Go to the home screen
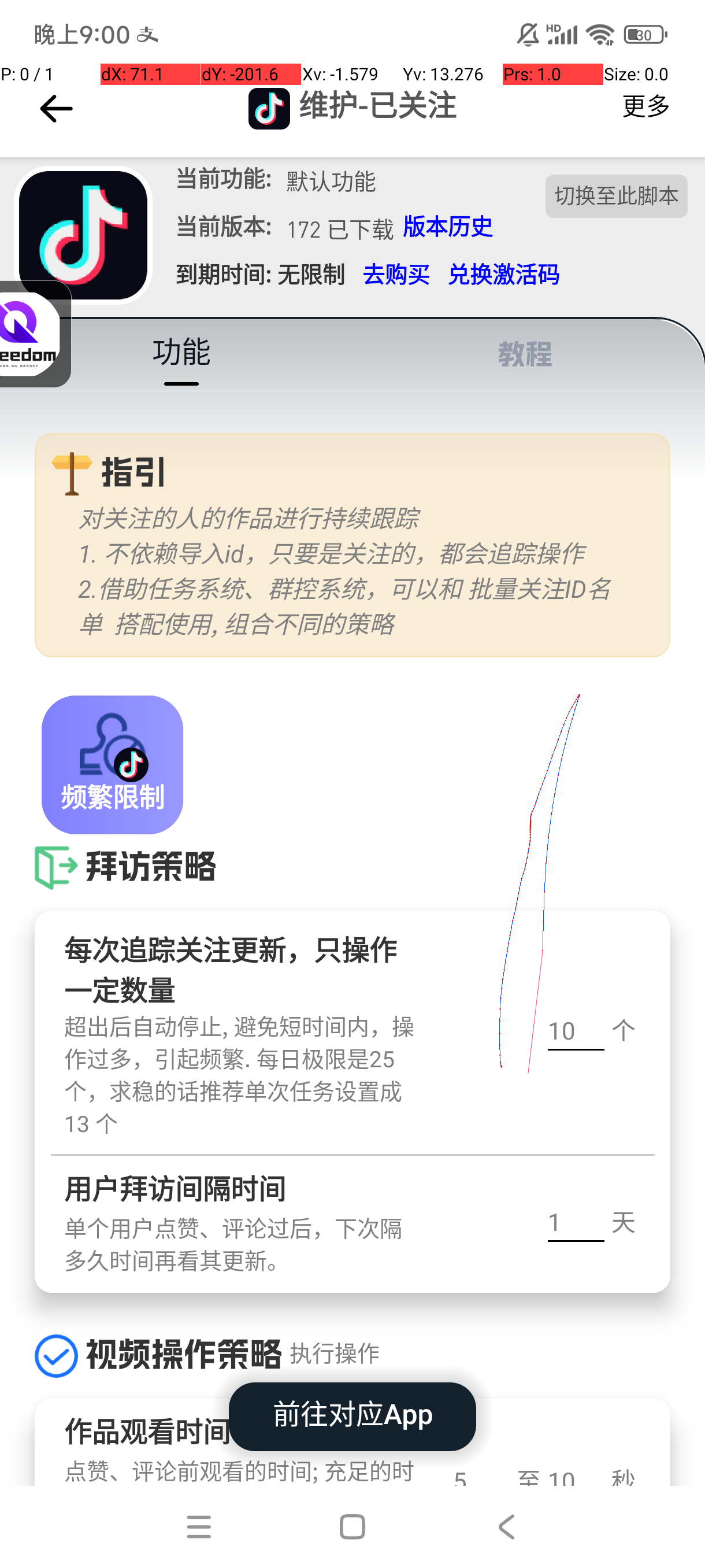 [352, 1526]
